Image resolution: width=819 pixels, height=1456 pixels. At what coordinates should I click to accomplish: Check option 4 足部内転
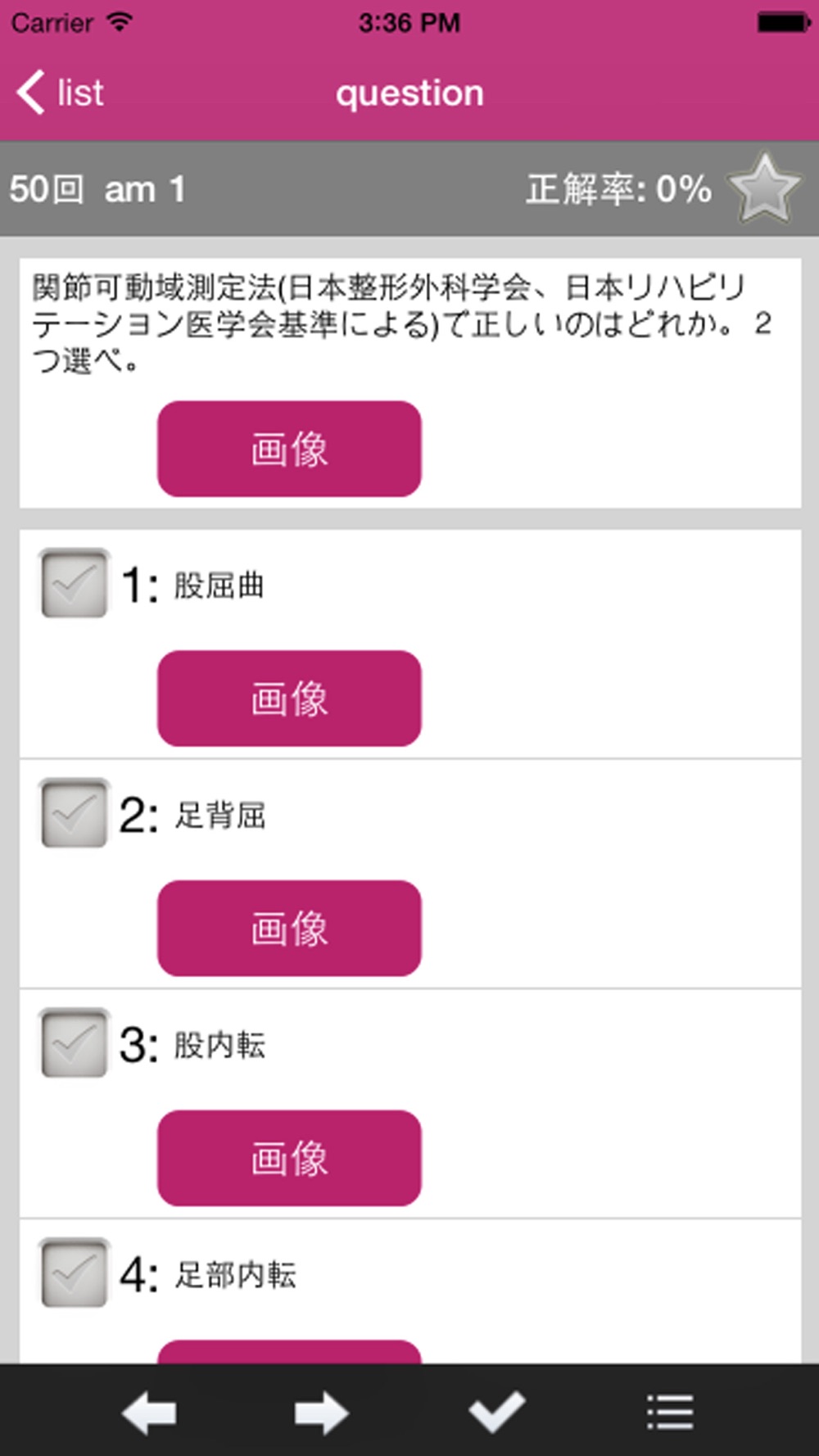click(x=75, y=1273)
